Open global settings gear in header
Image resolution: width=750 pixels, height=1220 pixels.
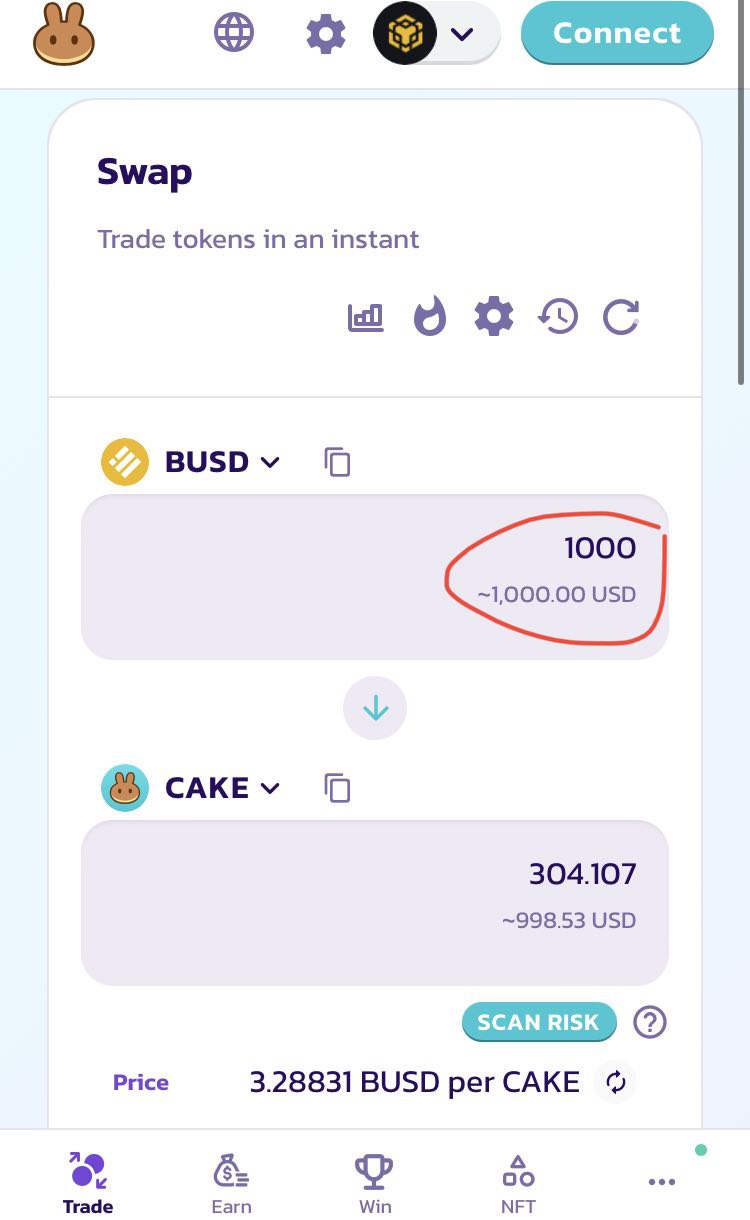(x=325, y=34)
